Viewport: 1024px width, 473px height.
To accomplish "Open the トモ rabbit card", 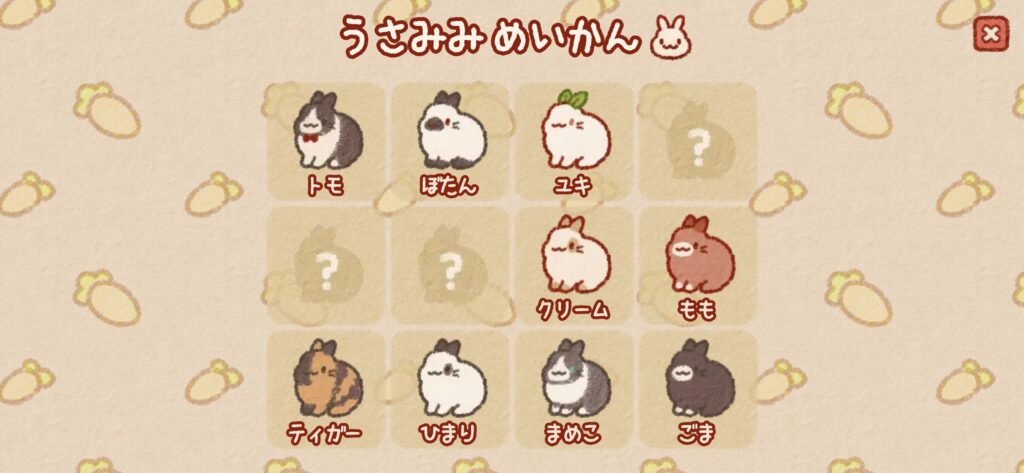I will 326,140.
